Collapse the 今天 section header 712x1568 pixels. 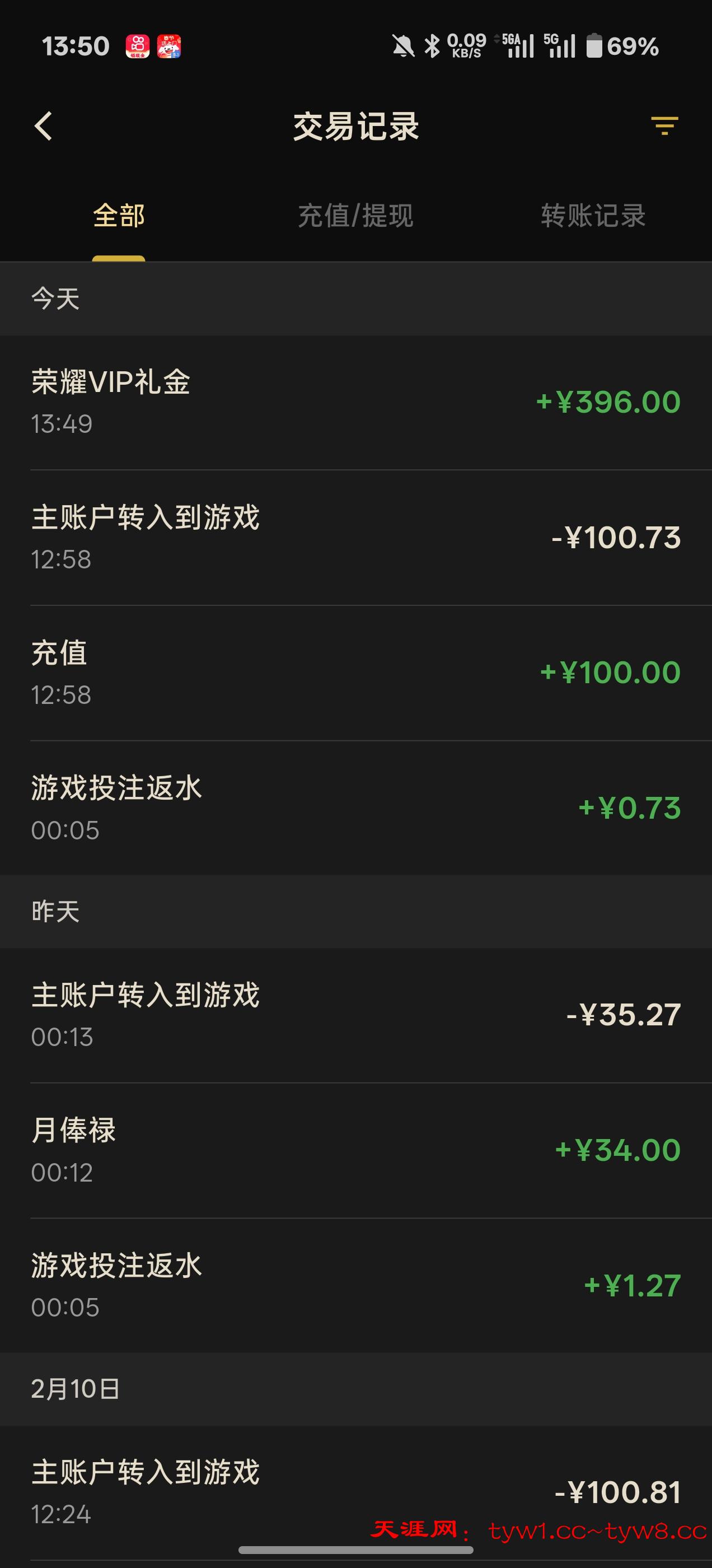click(55, 298)
